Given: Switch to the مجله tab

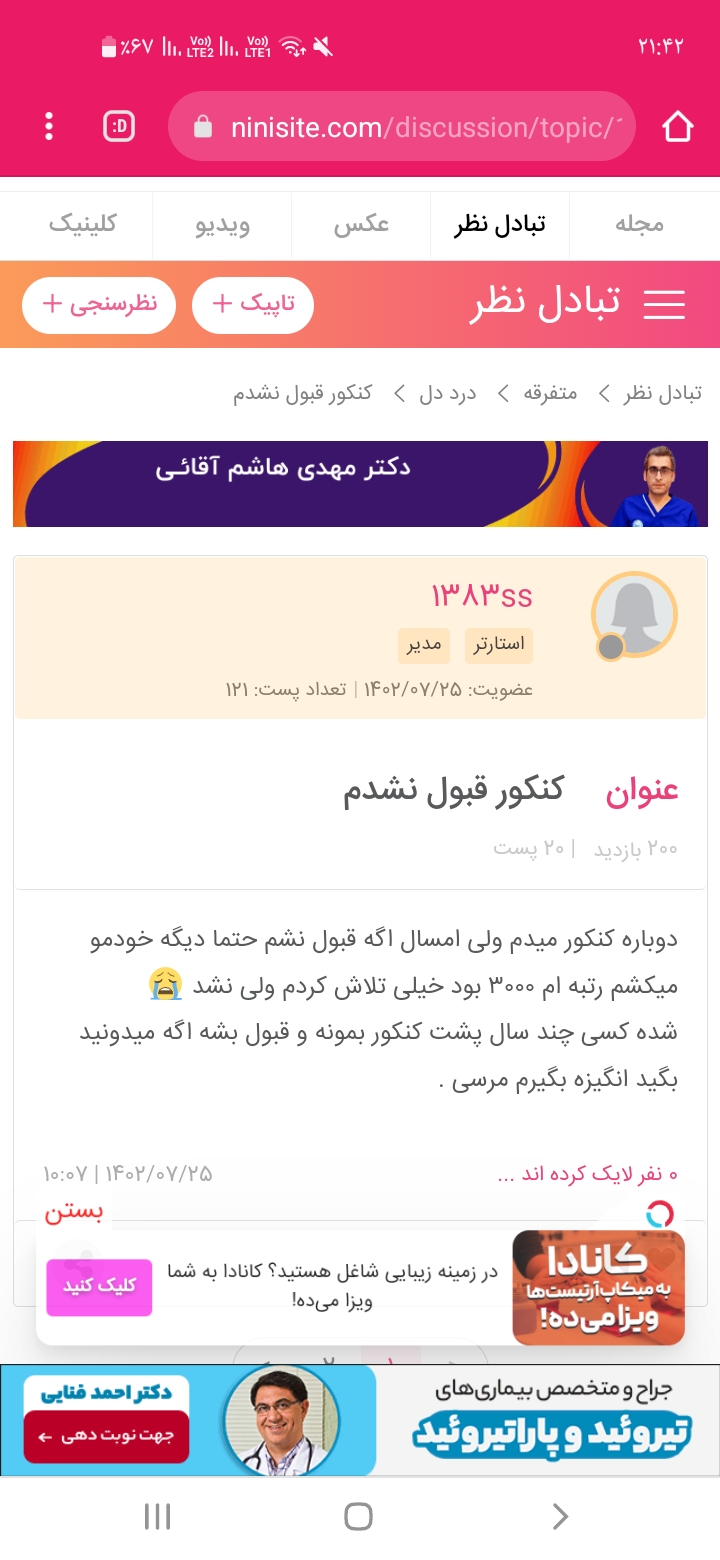Looking at the screenshot, I should pyautogui.click(x=639, y=224).
